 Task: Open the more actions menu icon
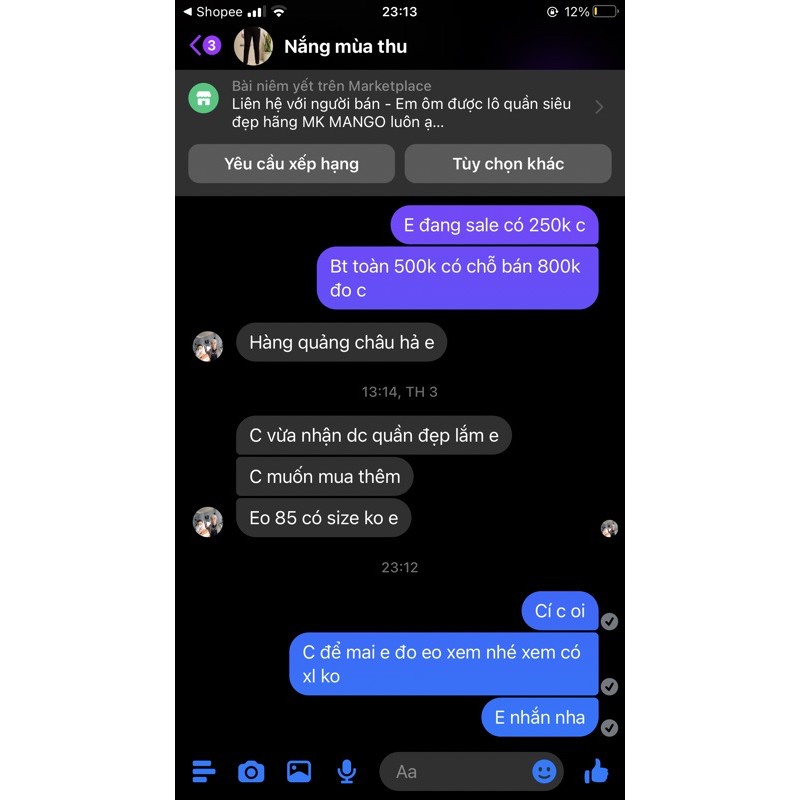tap(203, 771)
